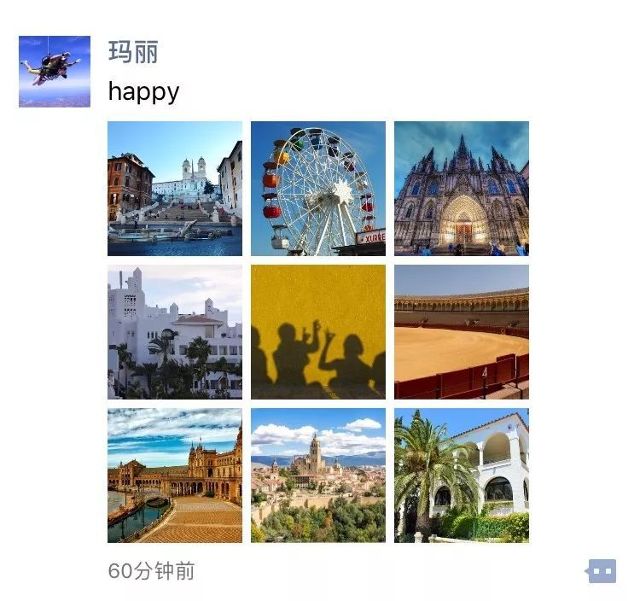Open the bullring arena photo
This screenshot has height=601, width=640.
[461, 331]
